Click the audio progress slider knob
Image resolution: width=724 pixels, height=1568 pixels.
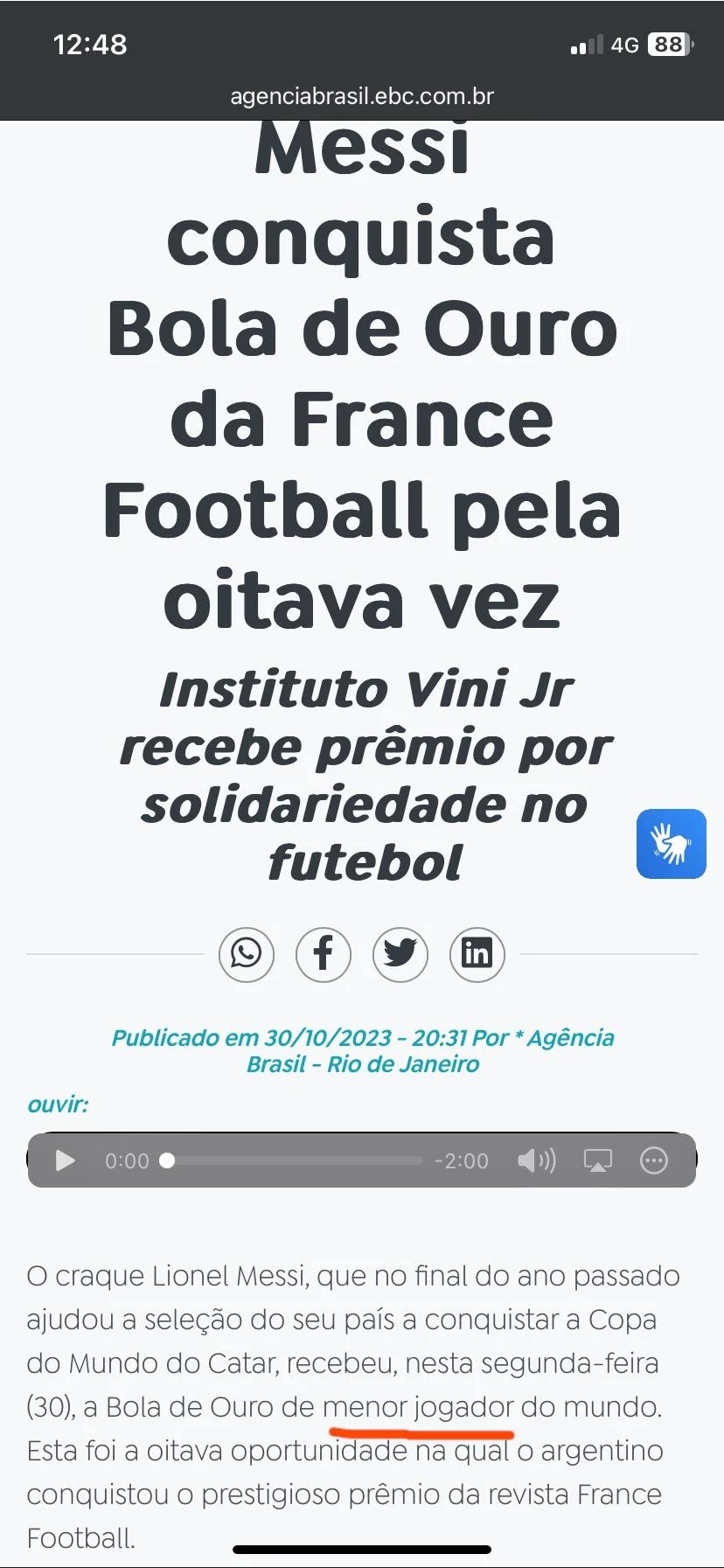pos(166,1160)
